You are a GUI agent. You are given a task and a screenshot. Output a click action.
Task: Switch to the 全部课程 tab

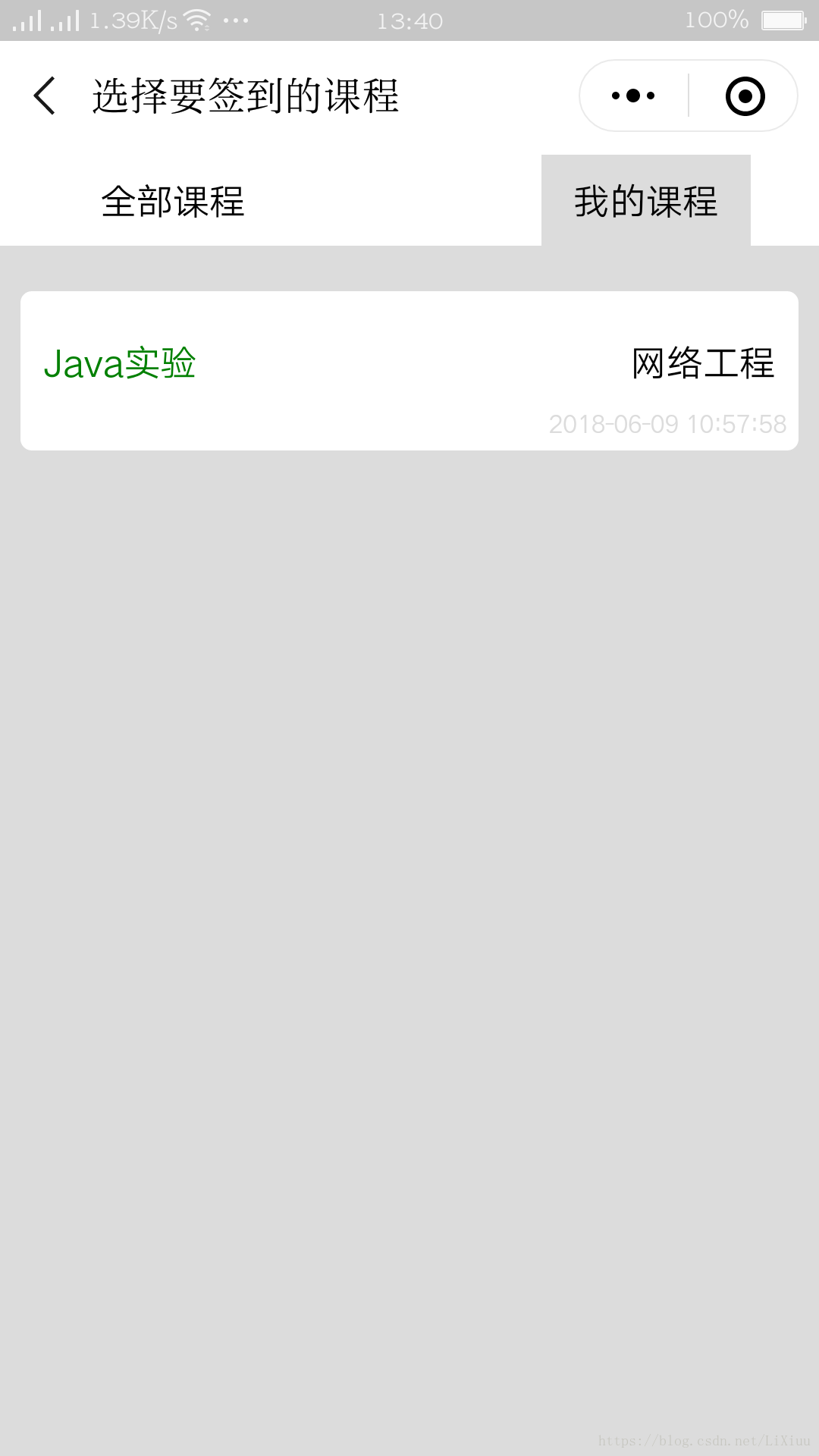pyautogui.click(x=173, y=201)
